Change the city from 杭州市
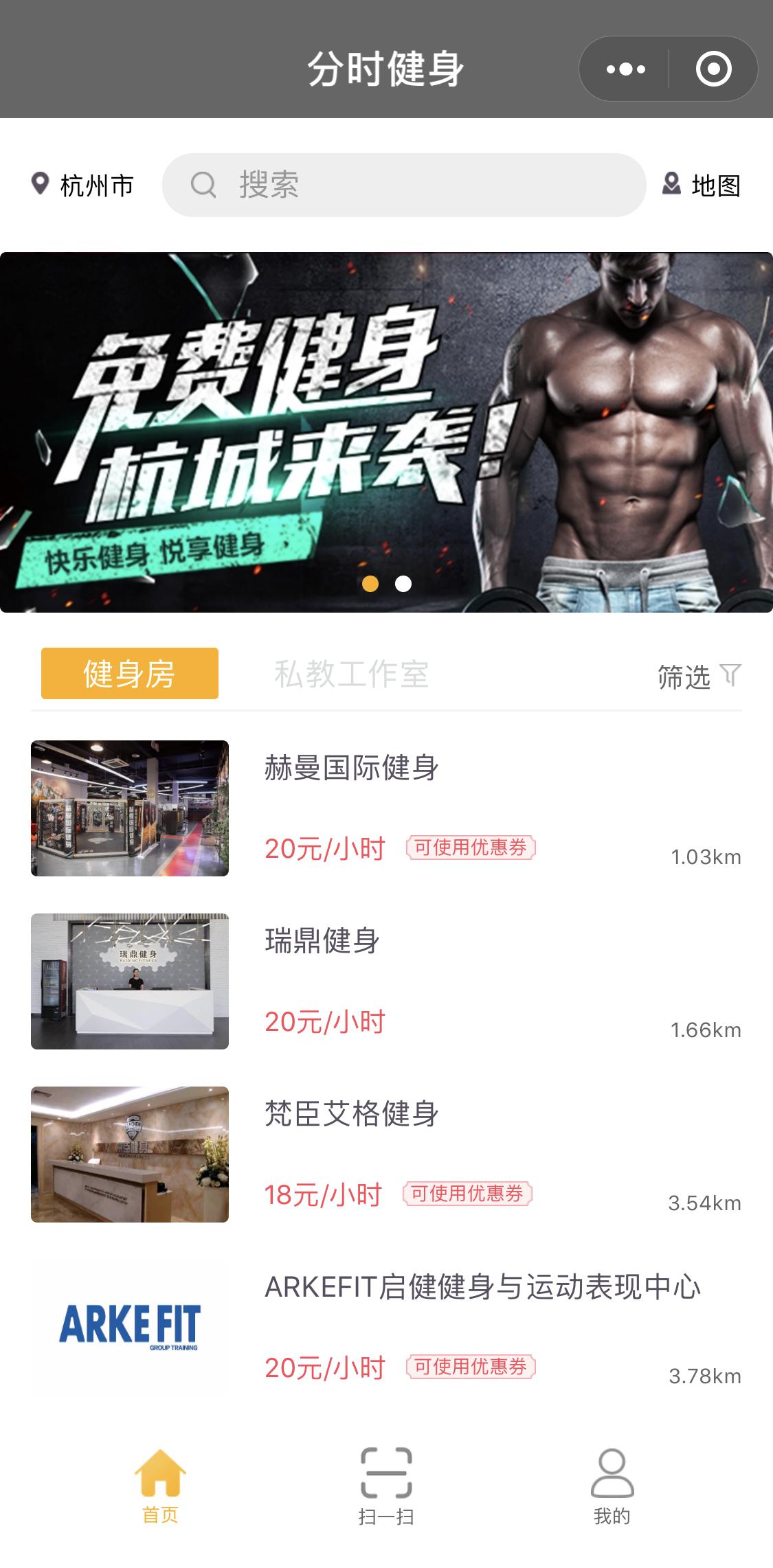Image resolution: width=773 pixels, height=1568 pixels. [82, 185]
